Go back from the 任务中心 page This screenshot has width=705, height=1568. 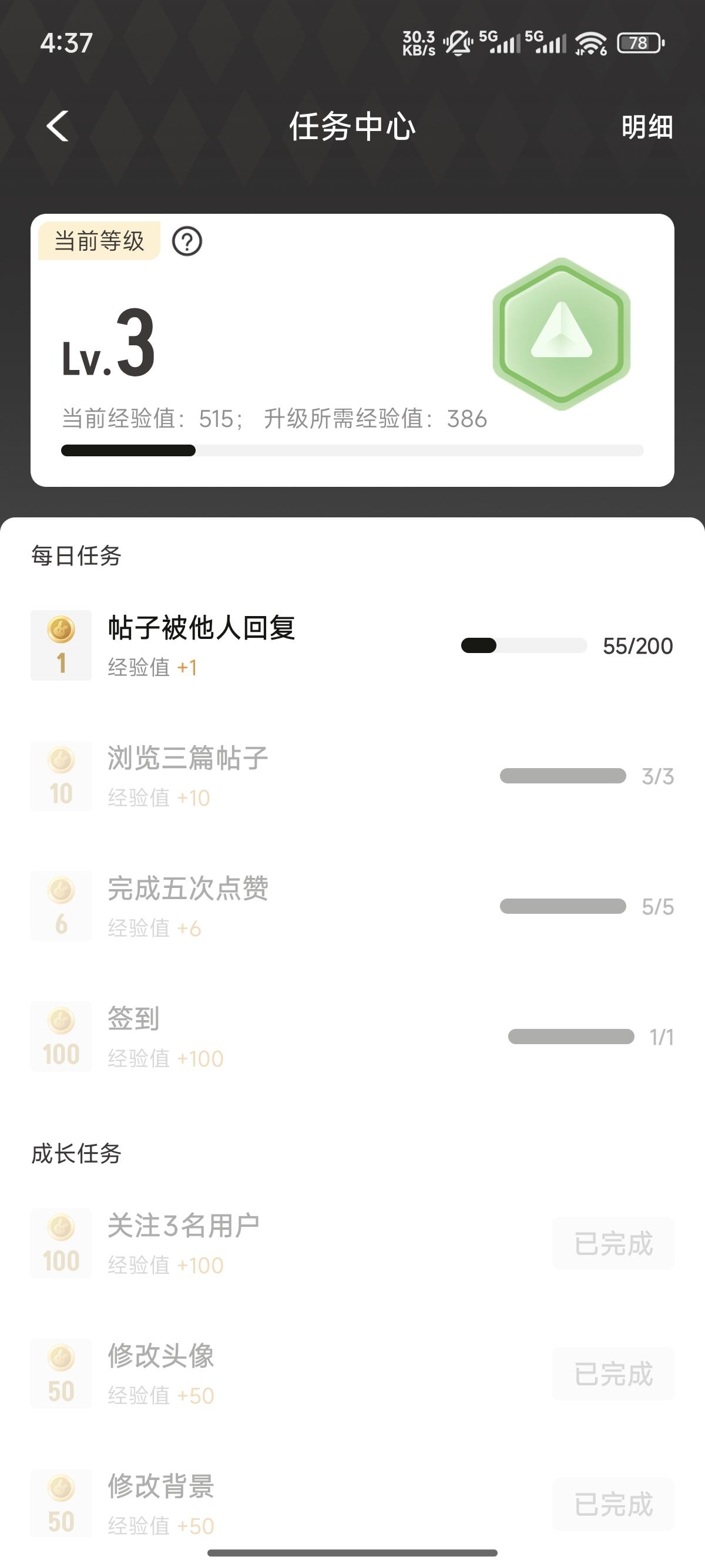coord(58,127)
